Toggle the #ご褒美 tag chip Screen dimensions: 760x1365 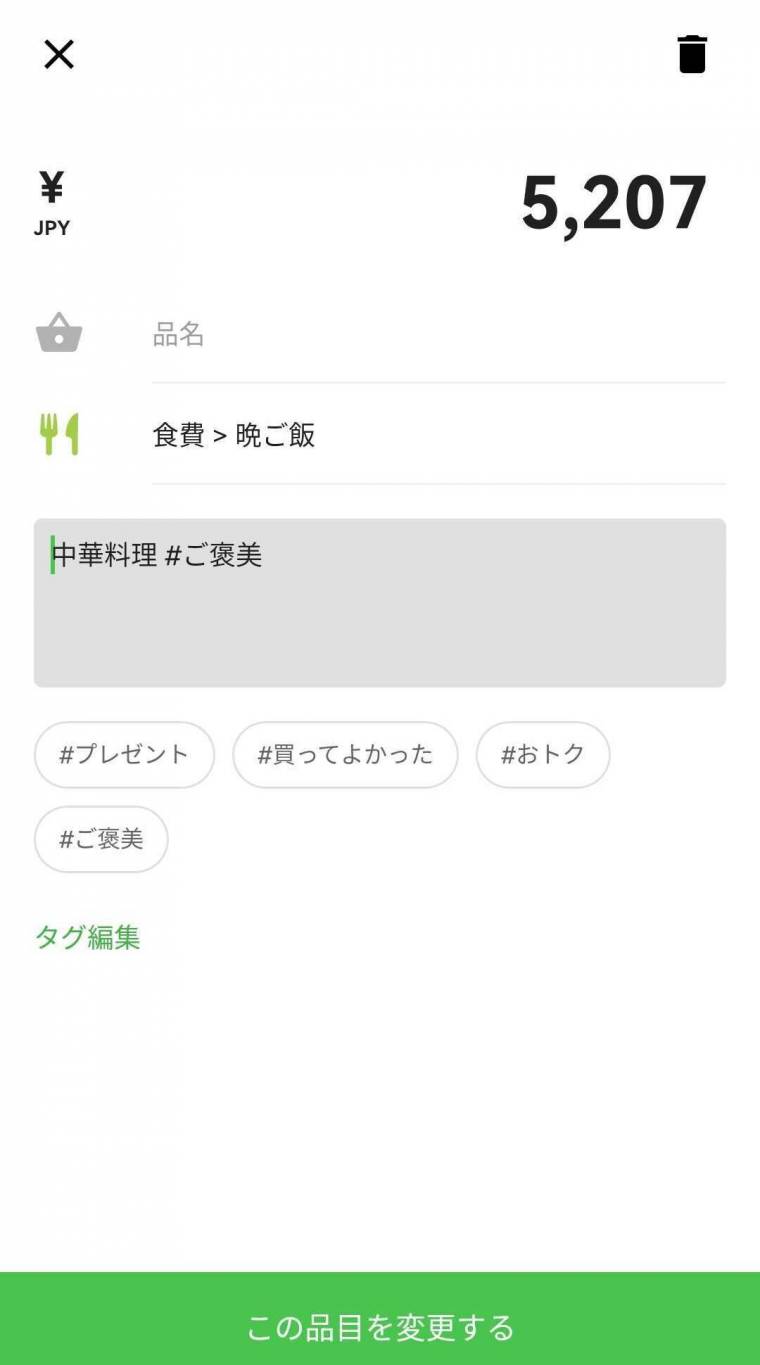100,839
